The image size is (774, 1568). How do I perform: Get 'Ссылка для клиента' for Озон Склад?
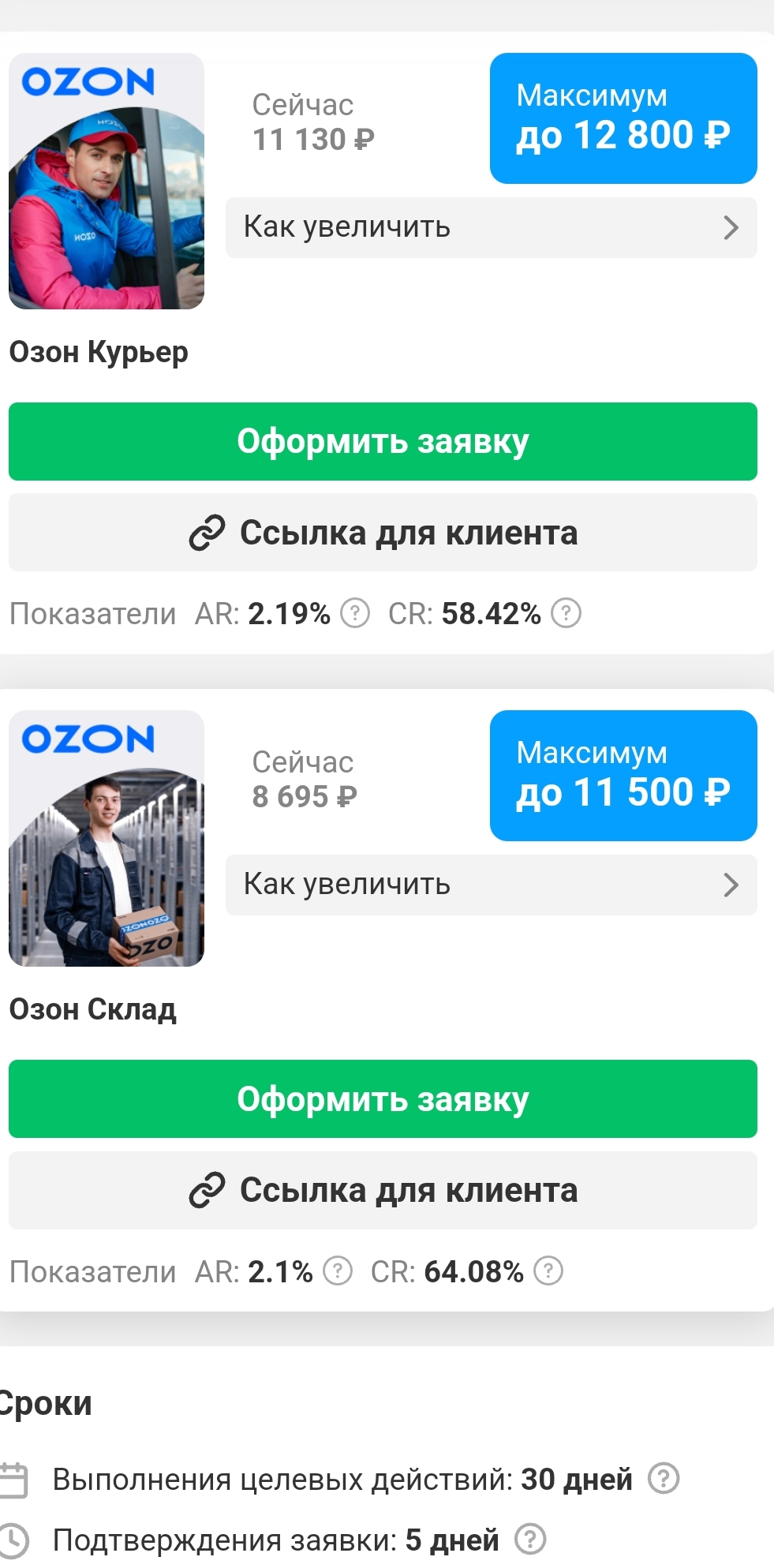383,1190
